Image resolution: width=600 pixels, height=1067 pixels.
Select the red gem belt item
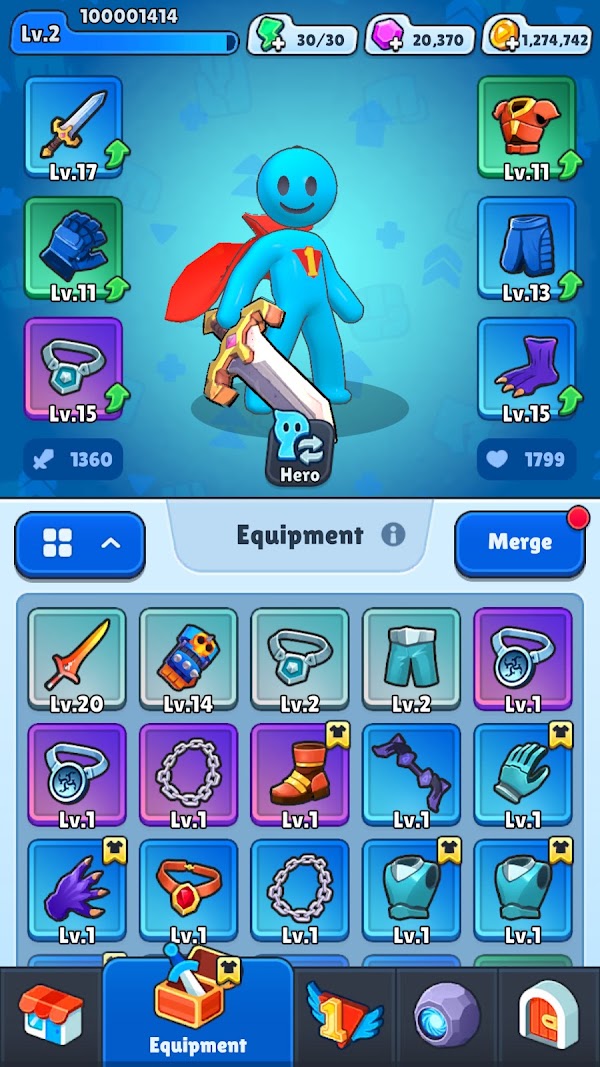pyautogui.click(x=188, y=891)
